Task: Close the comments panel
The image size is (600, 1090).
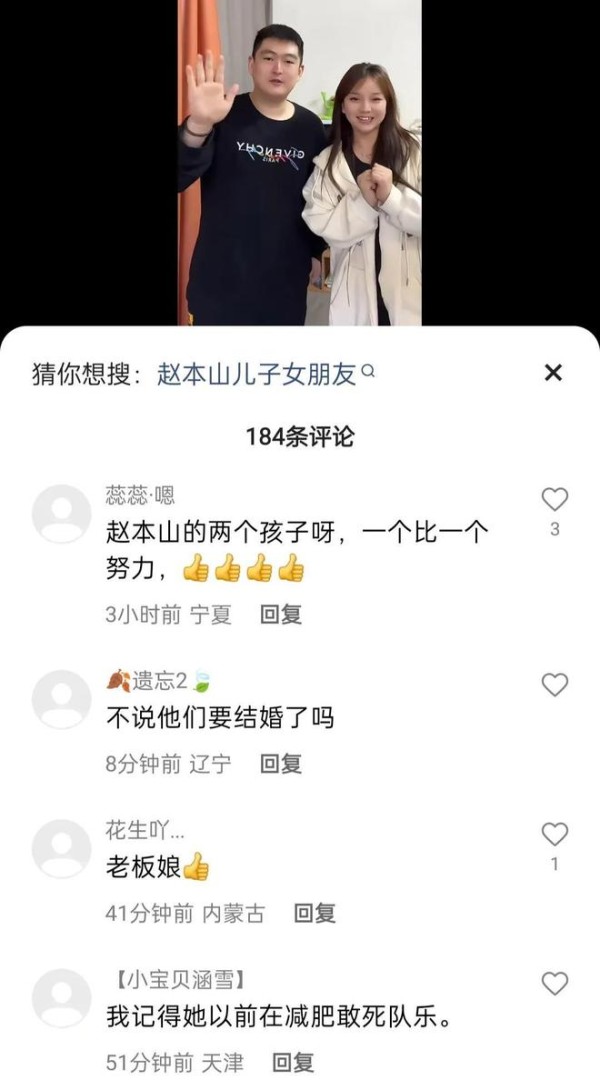Action: pyautogui.click(x=553, y=373)
